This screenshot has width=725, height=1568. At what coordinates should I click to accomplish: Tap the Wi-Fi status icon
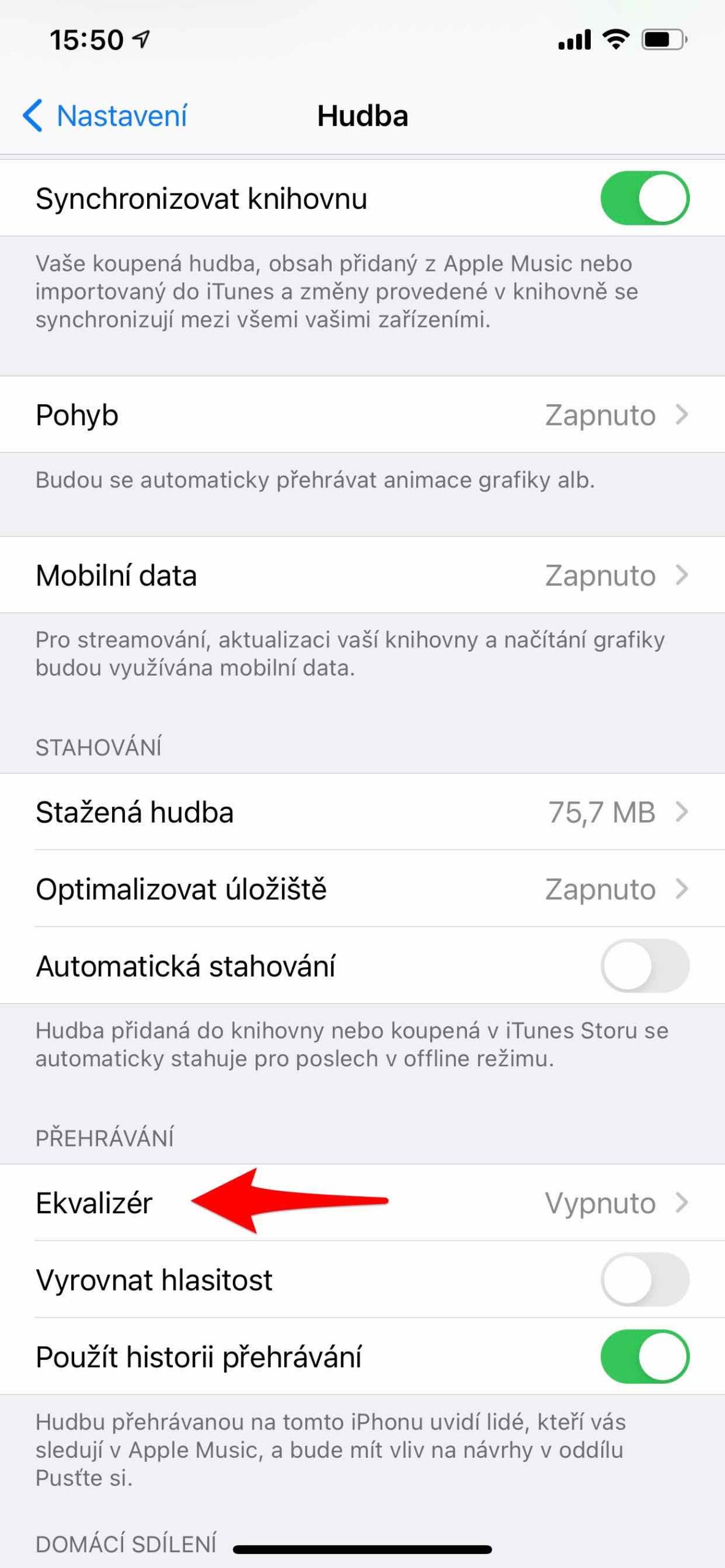[617, 39]
